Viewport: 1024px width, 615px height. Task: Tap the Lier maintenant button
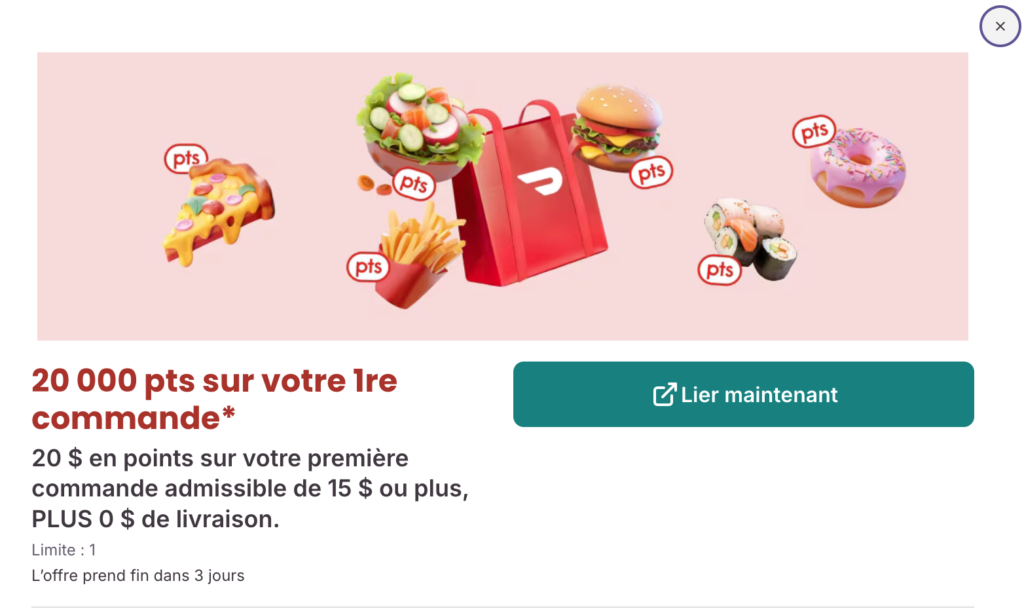(743, 395)
